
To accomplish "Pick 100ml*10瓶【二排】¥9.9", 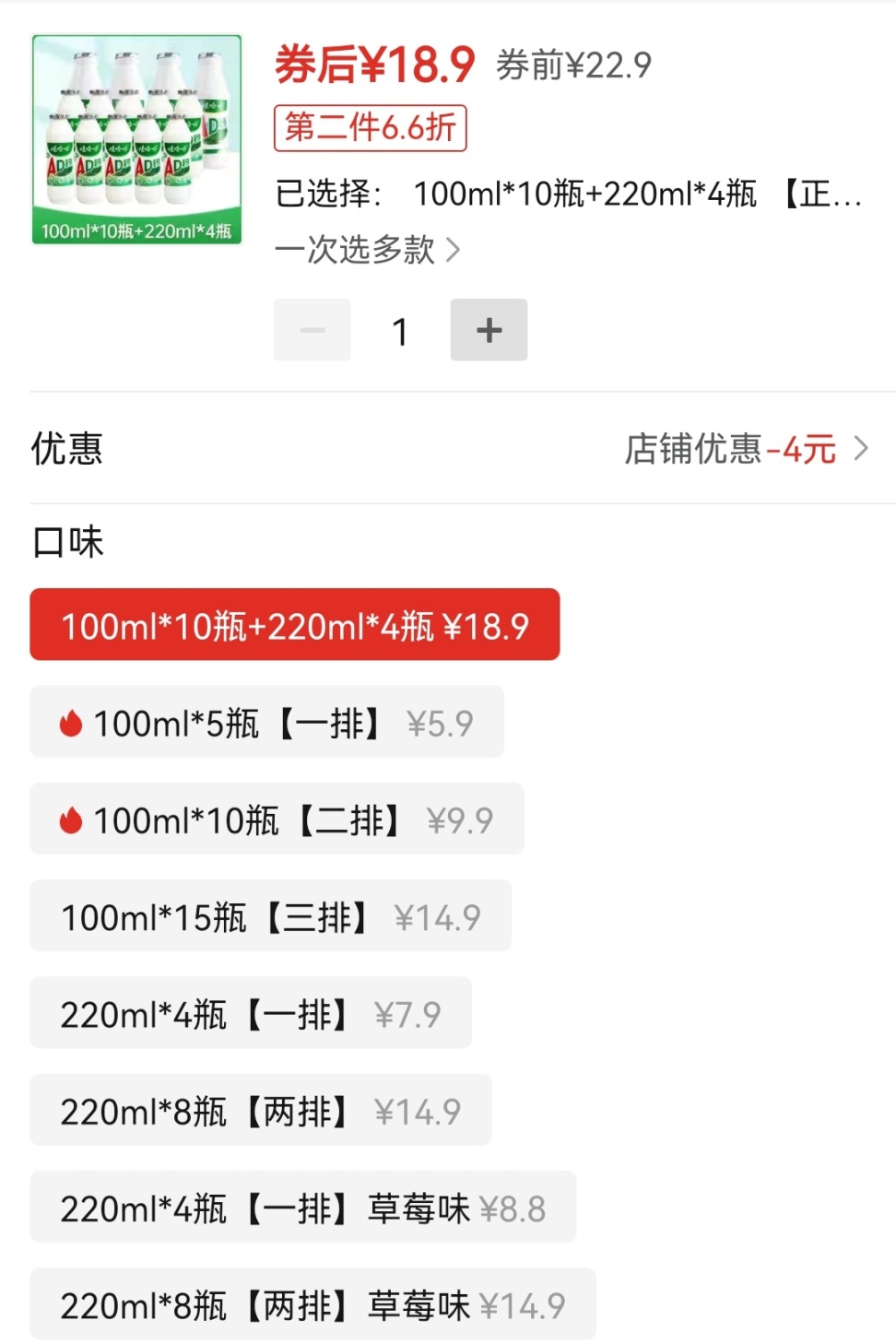I will click(x=277, y=819).
